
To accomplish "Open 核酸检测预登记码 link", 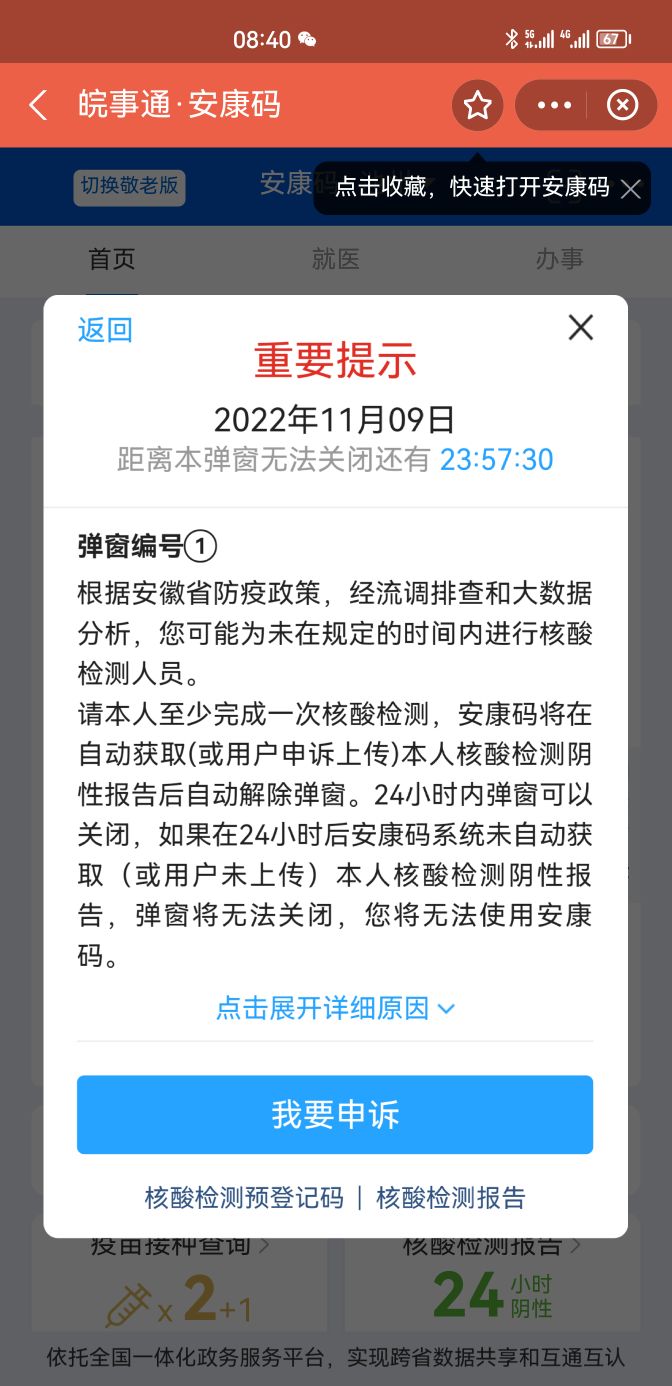I will click(244, 1198).
